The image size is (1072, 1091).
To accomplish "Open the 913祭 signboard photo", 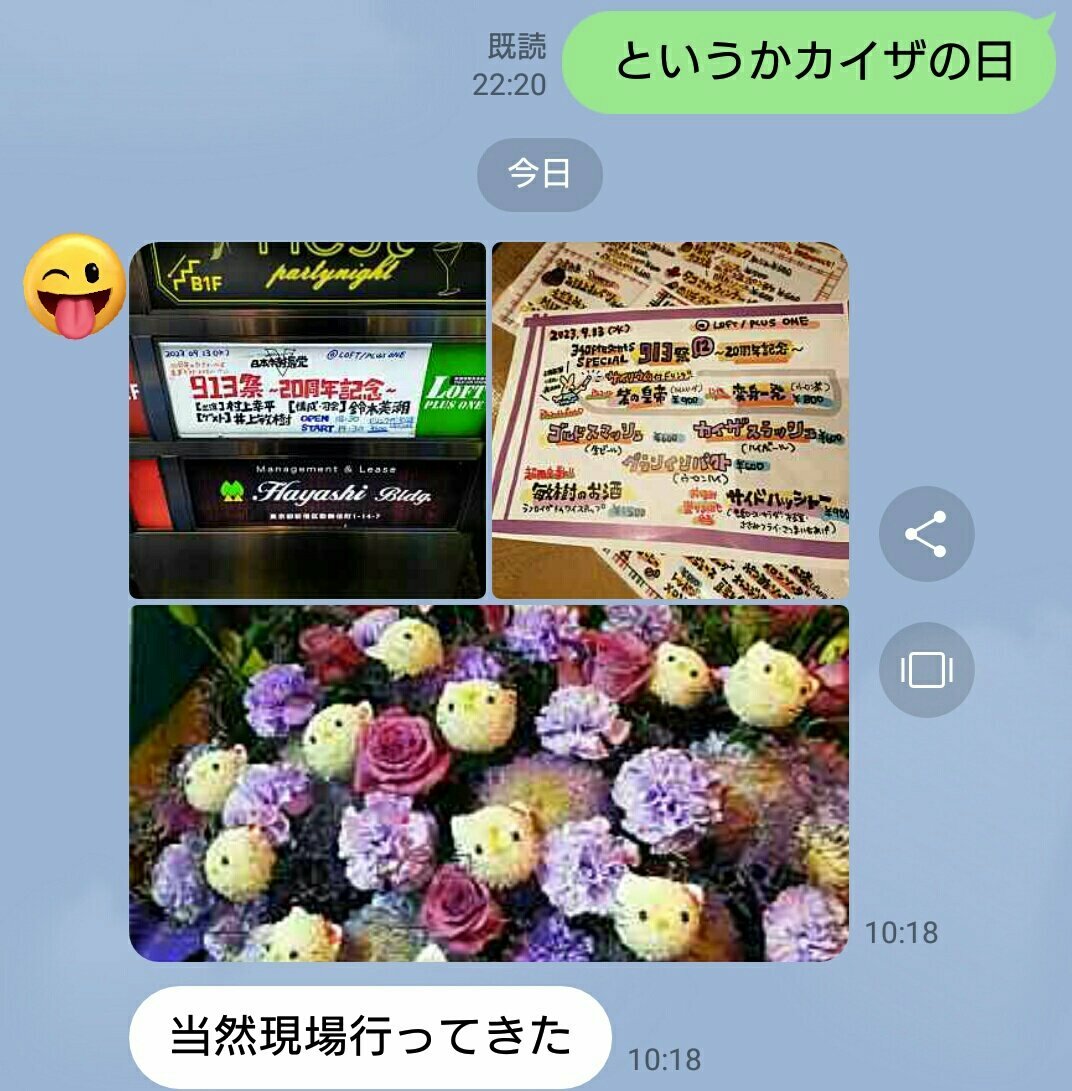I will pyautogui.click(x=307, y=420).
